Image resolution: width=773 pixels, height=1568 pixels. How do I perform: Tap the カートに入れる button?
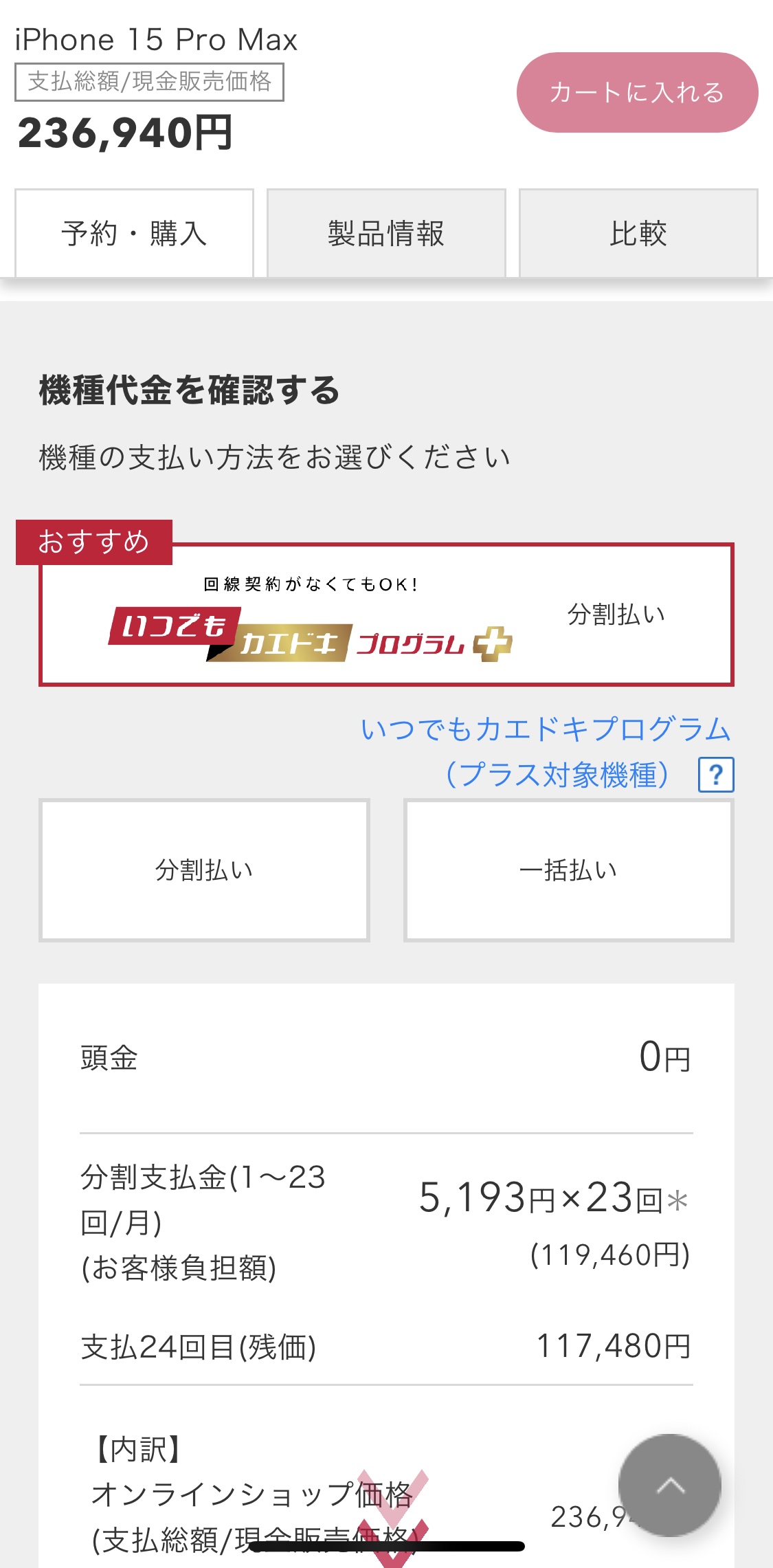[637, 92]
